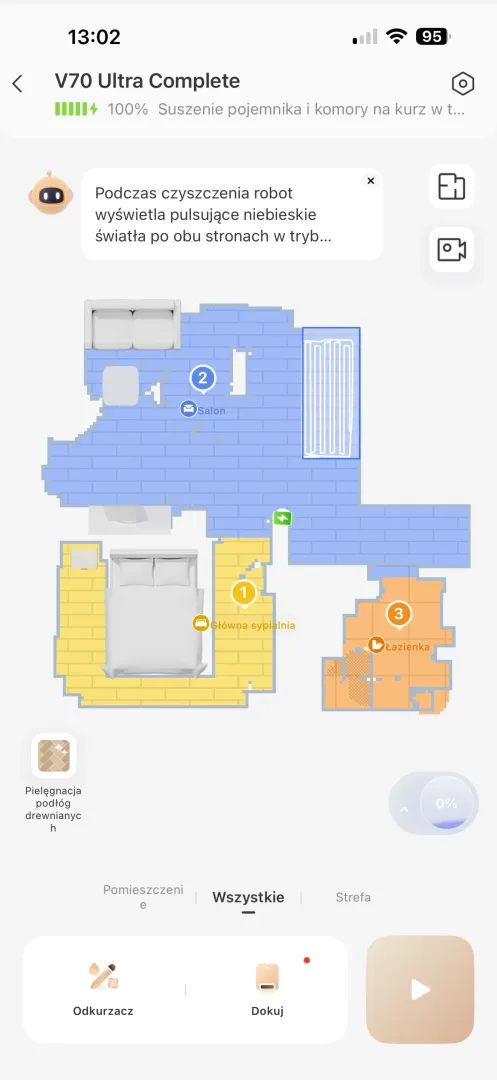Open the robot's live camera view
This screenshot has width=497, height=1080.
(452, 249)
